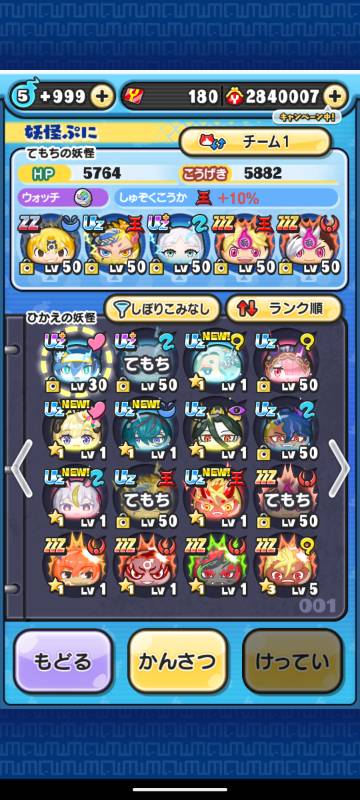The image size is (360, 800).
Task: Go to next page with right arrow
Action: [x=338, y=468]
